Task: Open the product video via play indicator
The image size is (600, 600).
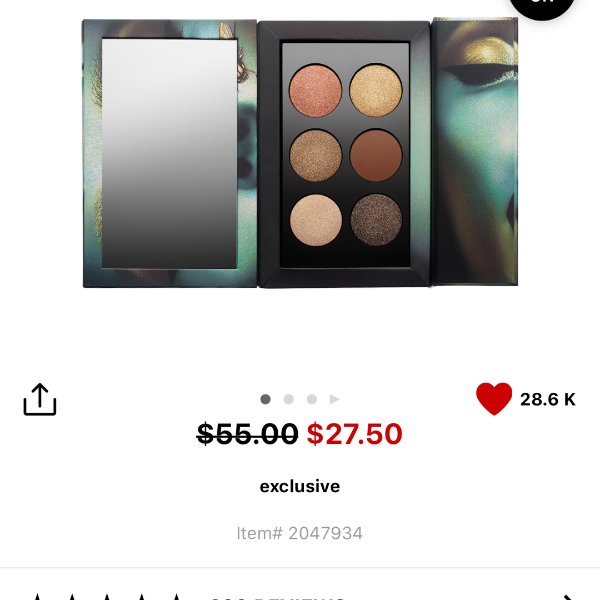Action: pos(335,399)
